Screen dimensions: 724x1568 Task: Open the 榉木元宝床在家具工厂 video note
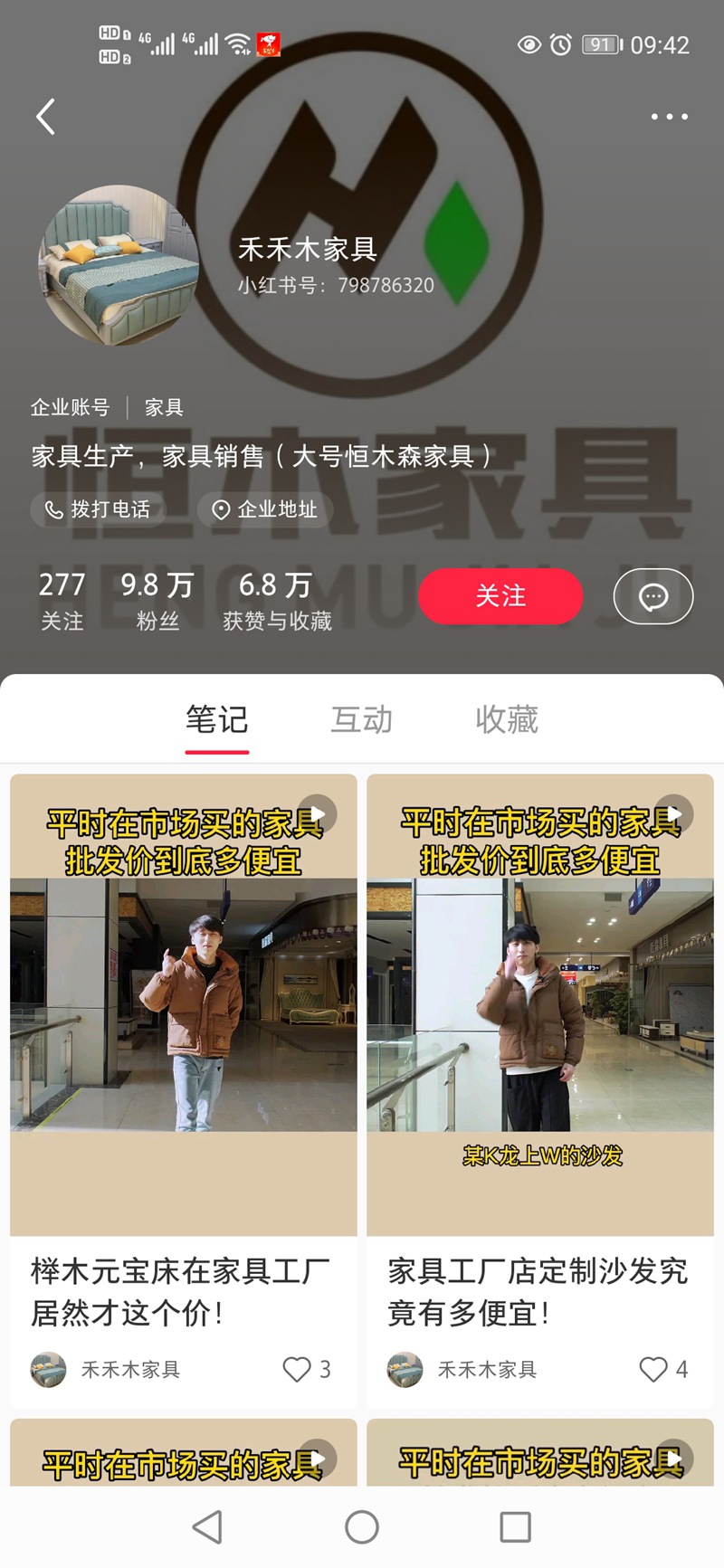[183, 1004]
